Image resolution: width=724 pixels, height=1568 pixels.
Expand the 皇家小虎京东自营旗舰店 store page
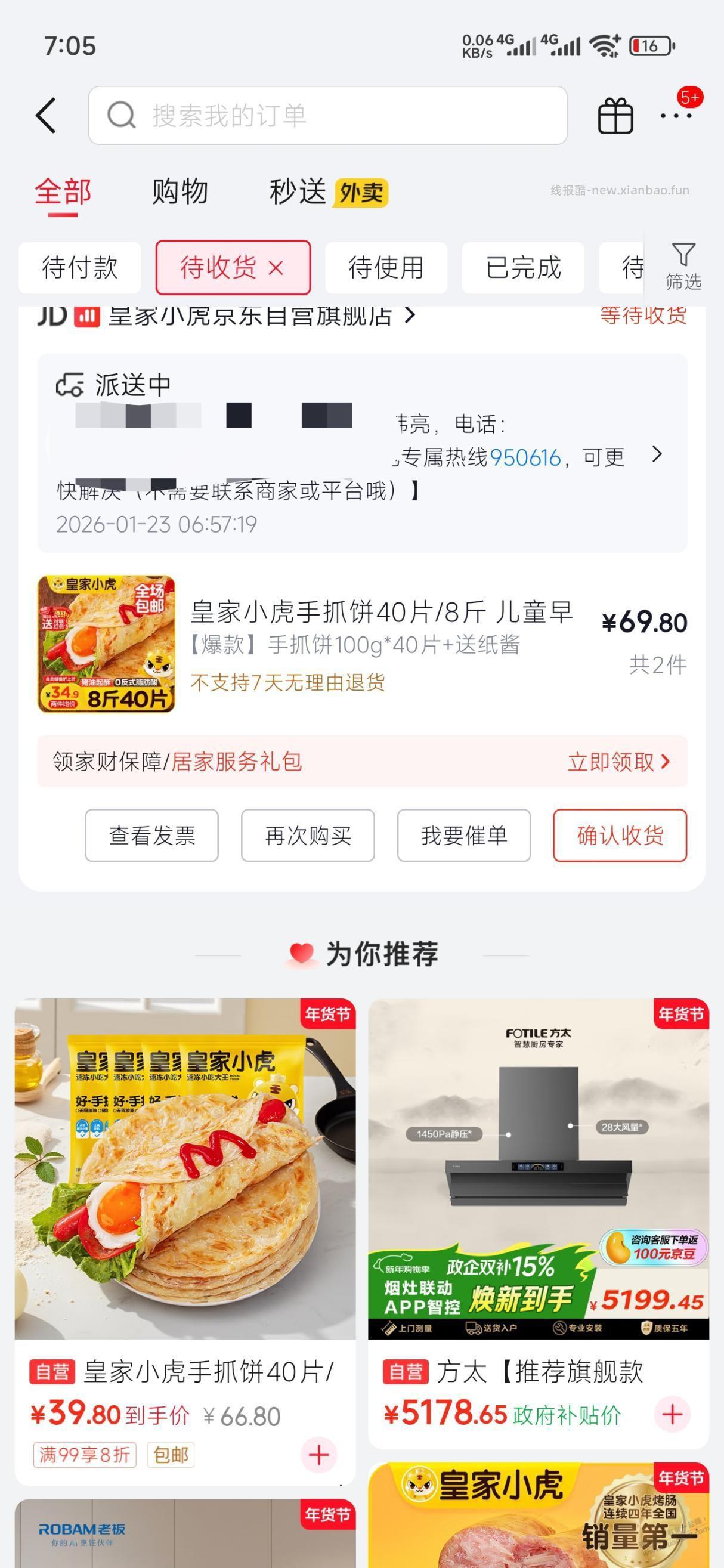(x=255, y=316)
